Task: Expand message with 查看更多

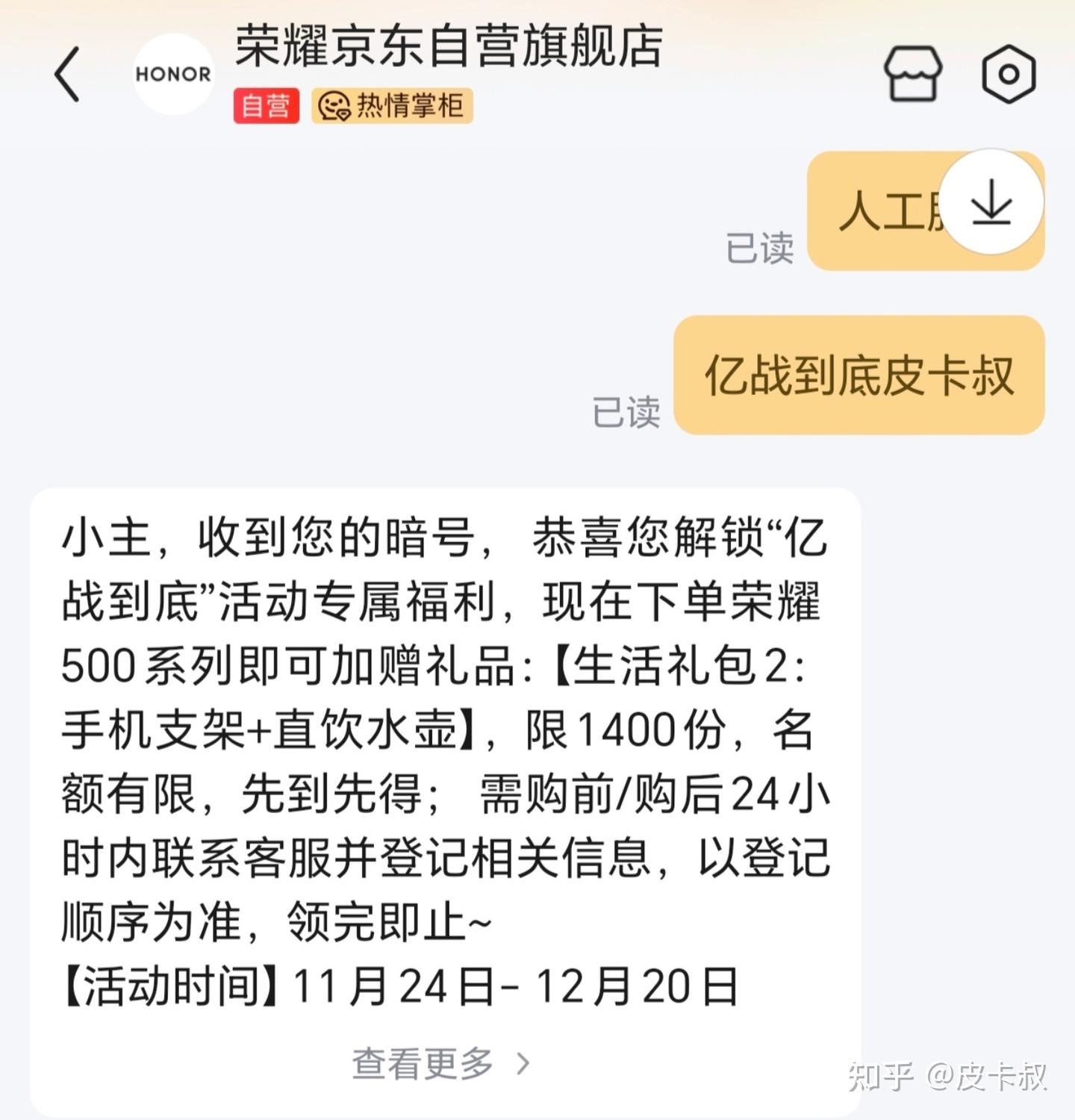Action: (440, 1063)
